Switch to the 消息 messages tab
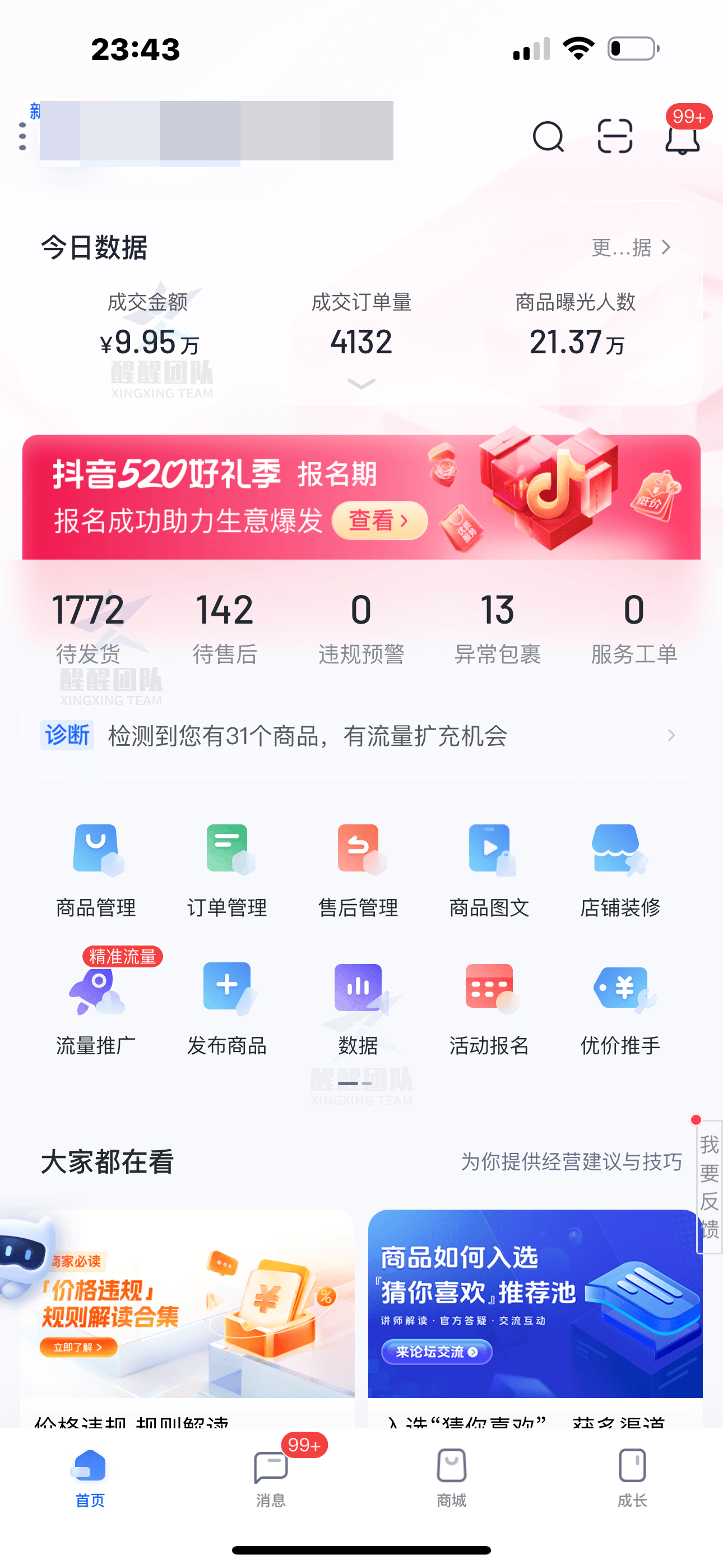 pyautogui.click(x=270, y=1491)
